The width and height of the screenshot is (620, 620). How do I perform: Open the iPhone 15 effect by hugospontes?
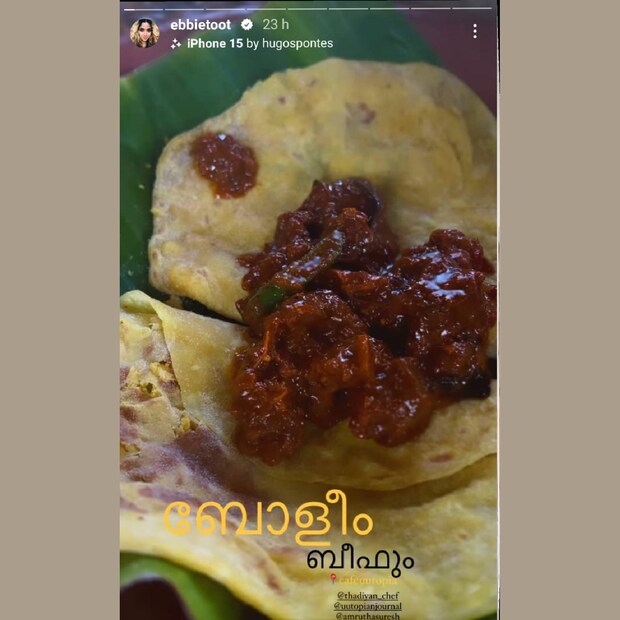(x=251, y=44)
